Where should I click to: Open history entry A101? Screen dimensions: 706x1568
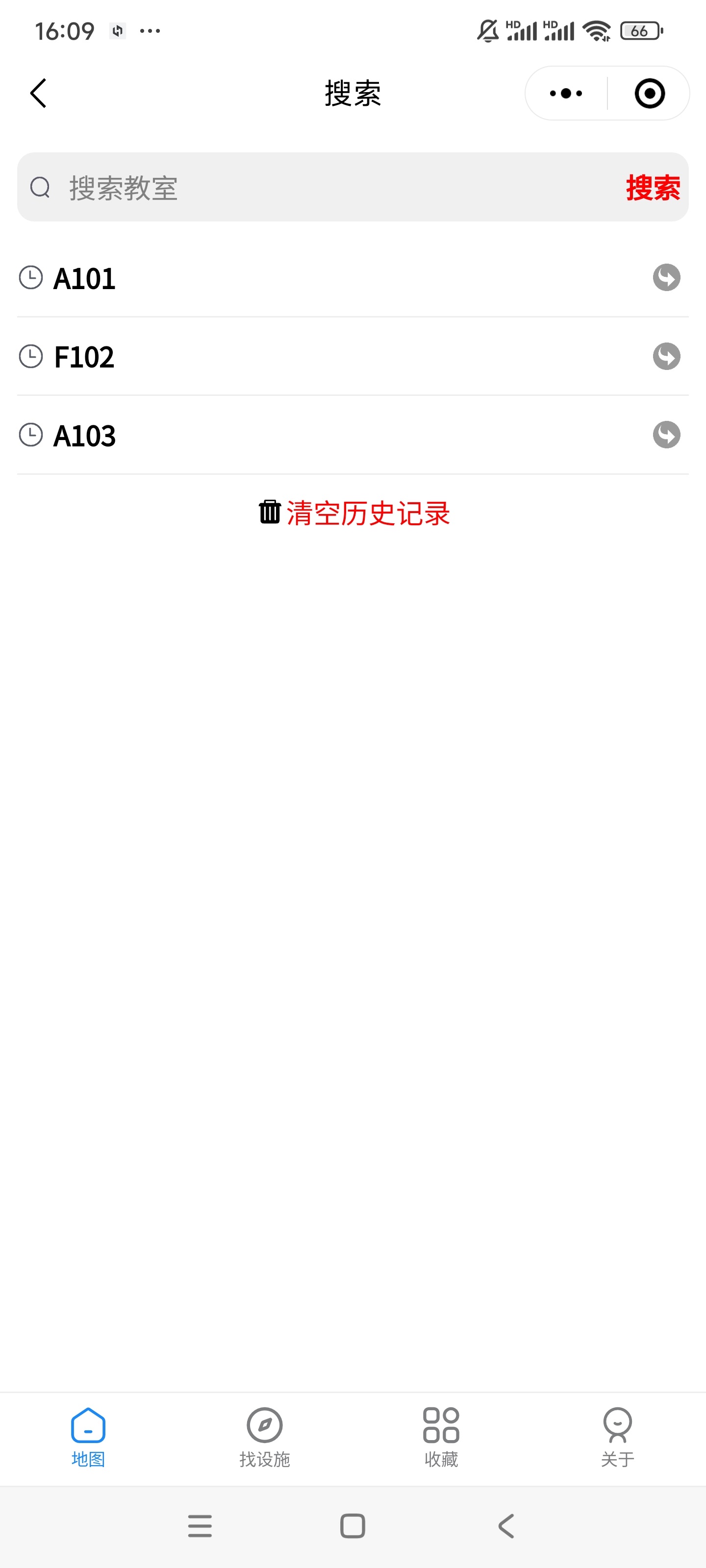tap(85, 279)
